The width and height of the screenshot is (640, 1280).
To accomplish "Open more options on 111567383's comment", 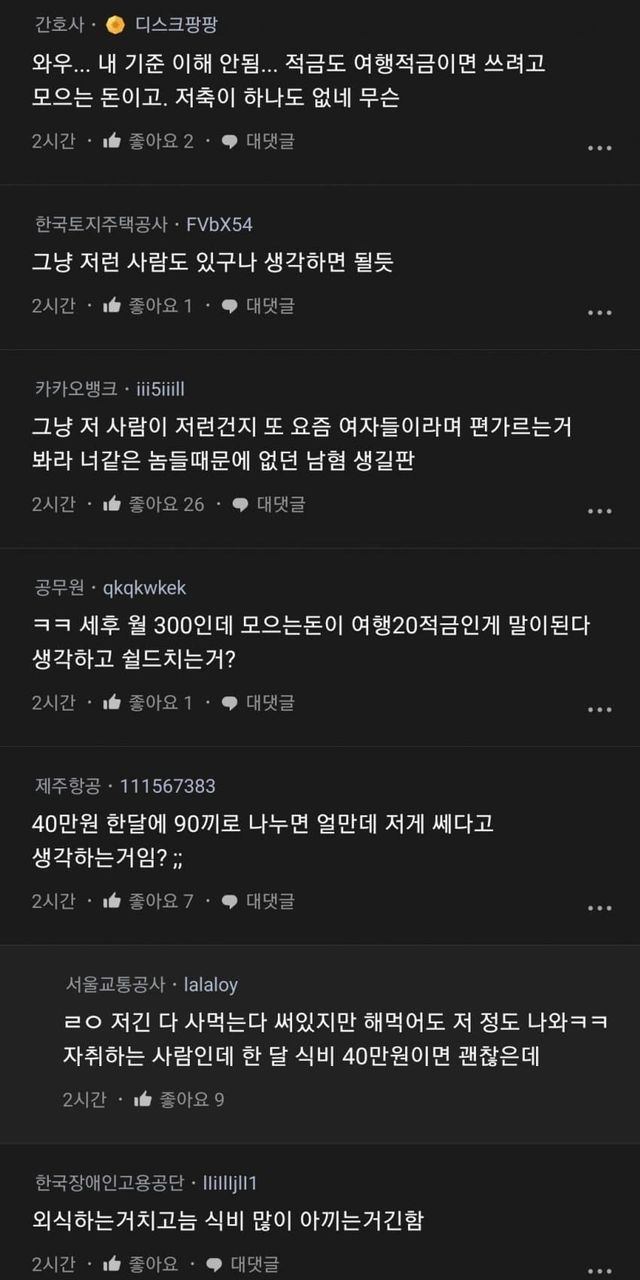I will coord(599,908).
